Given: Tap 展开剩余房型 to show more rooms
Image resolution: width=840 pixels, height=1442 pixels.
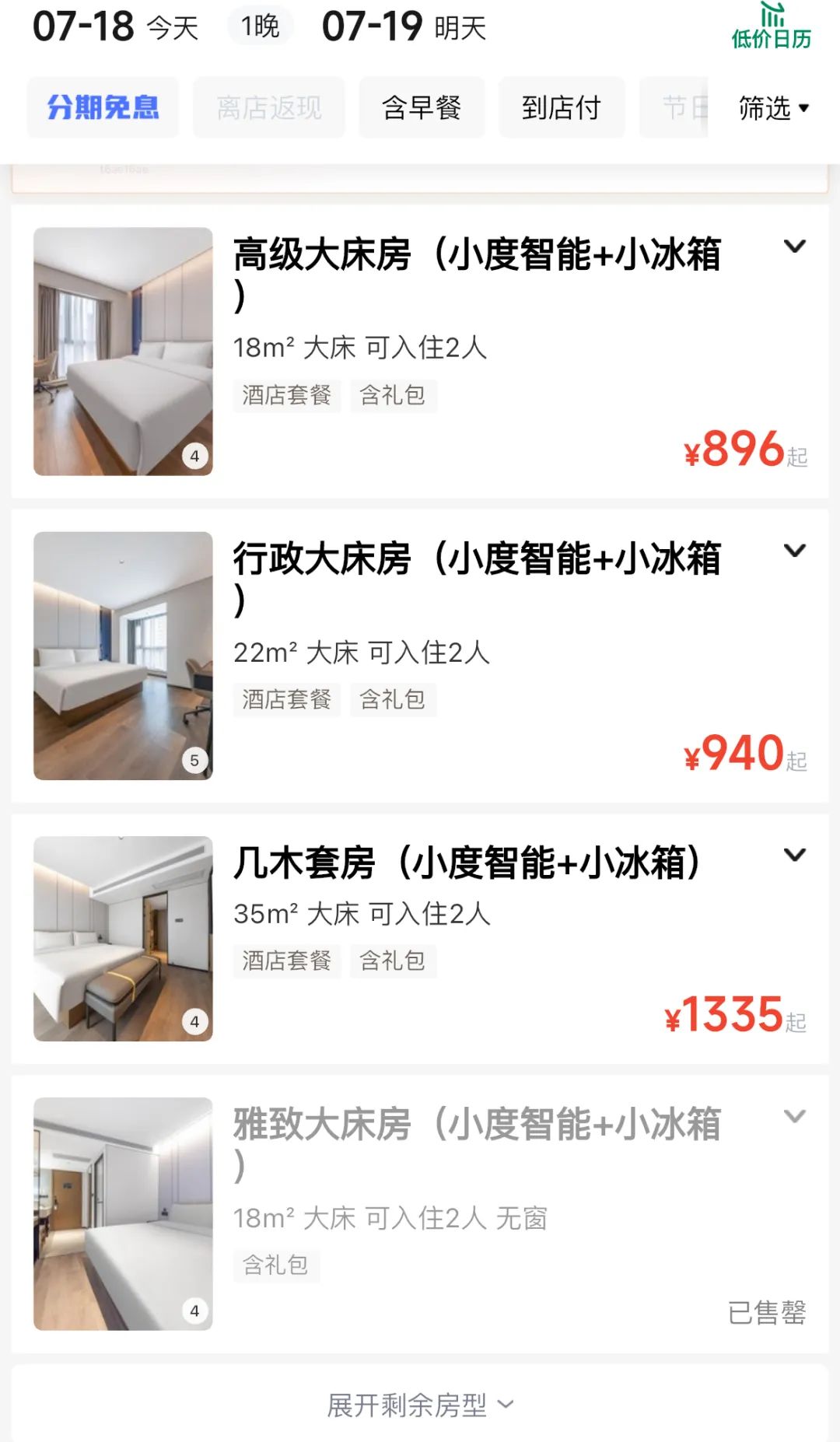Looking at the screenshot, I should pyautogui.click(x=420, y=1405).
